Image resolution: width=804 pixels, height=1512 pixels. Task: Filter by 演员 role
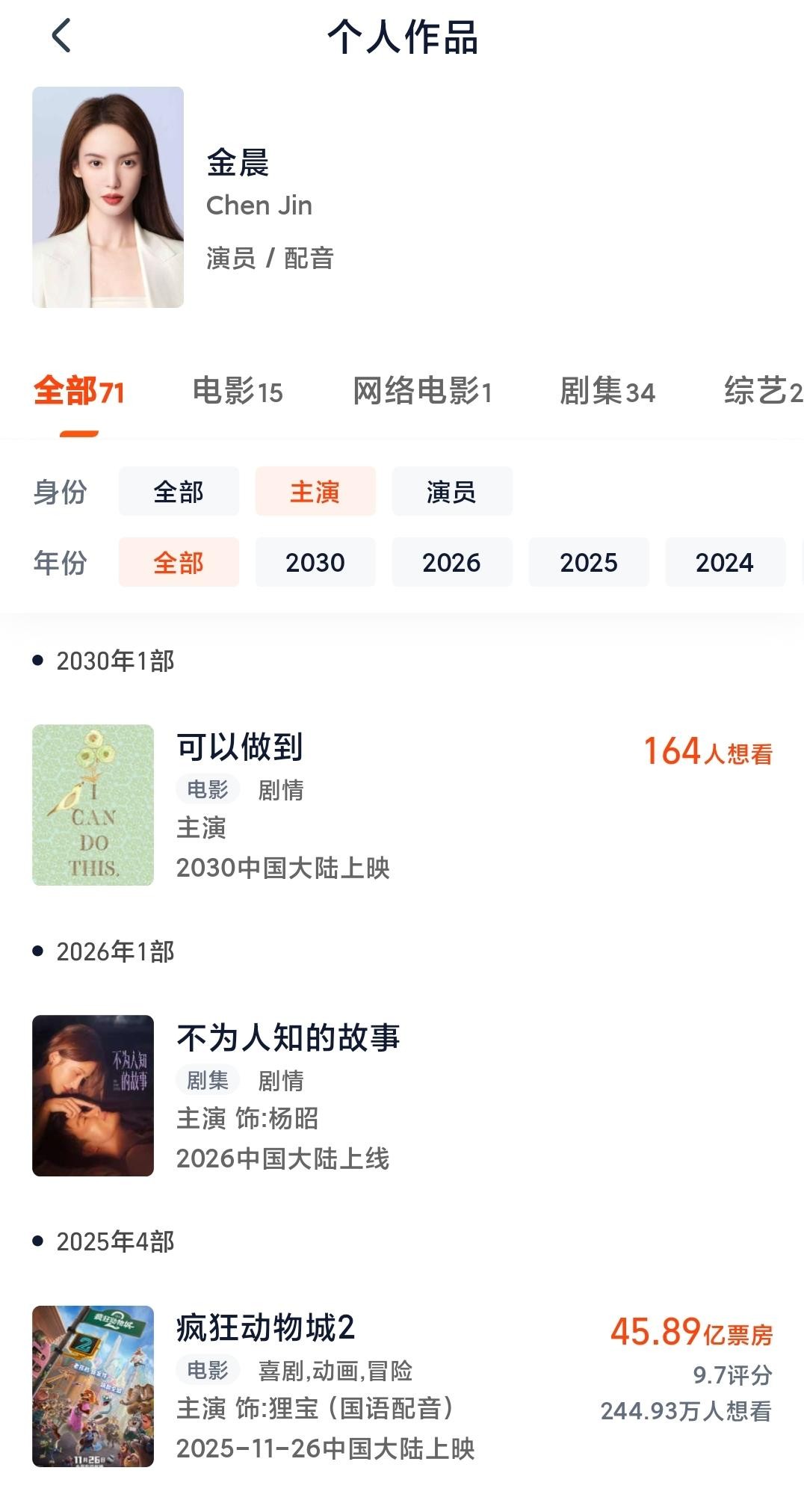[452, 492]
